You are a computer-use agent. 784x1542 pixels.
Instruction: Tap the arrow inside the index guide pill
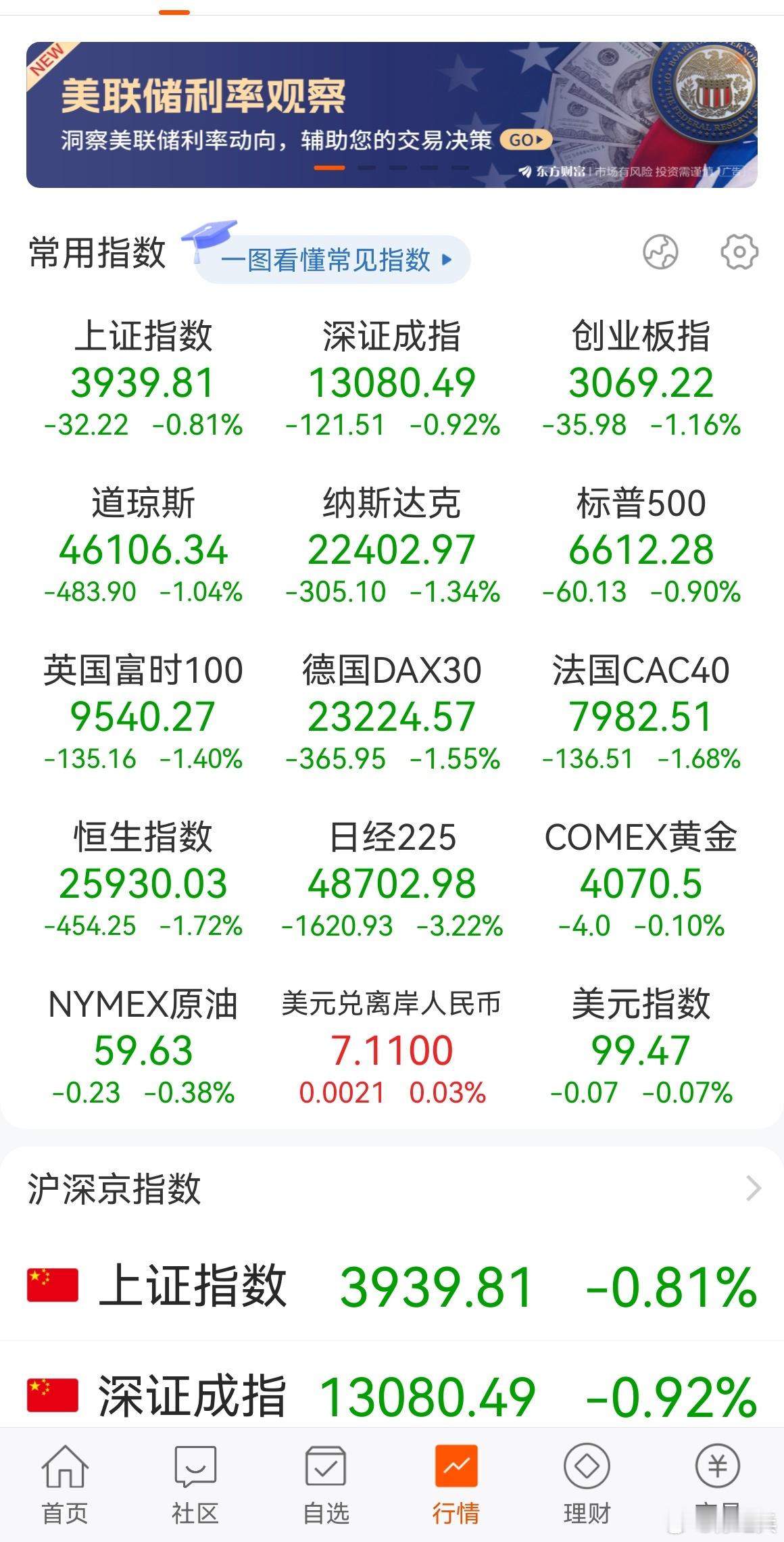click(x=446, y=260)
